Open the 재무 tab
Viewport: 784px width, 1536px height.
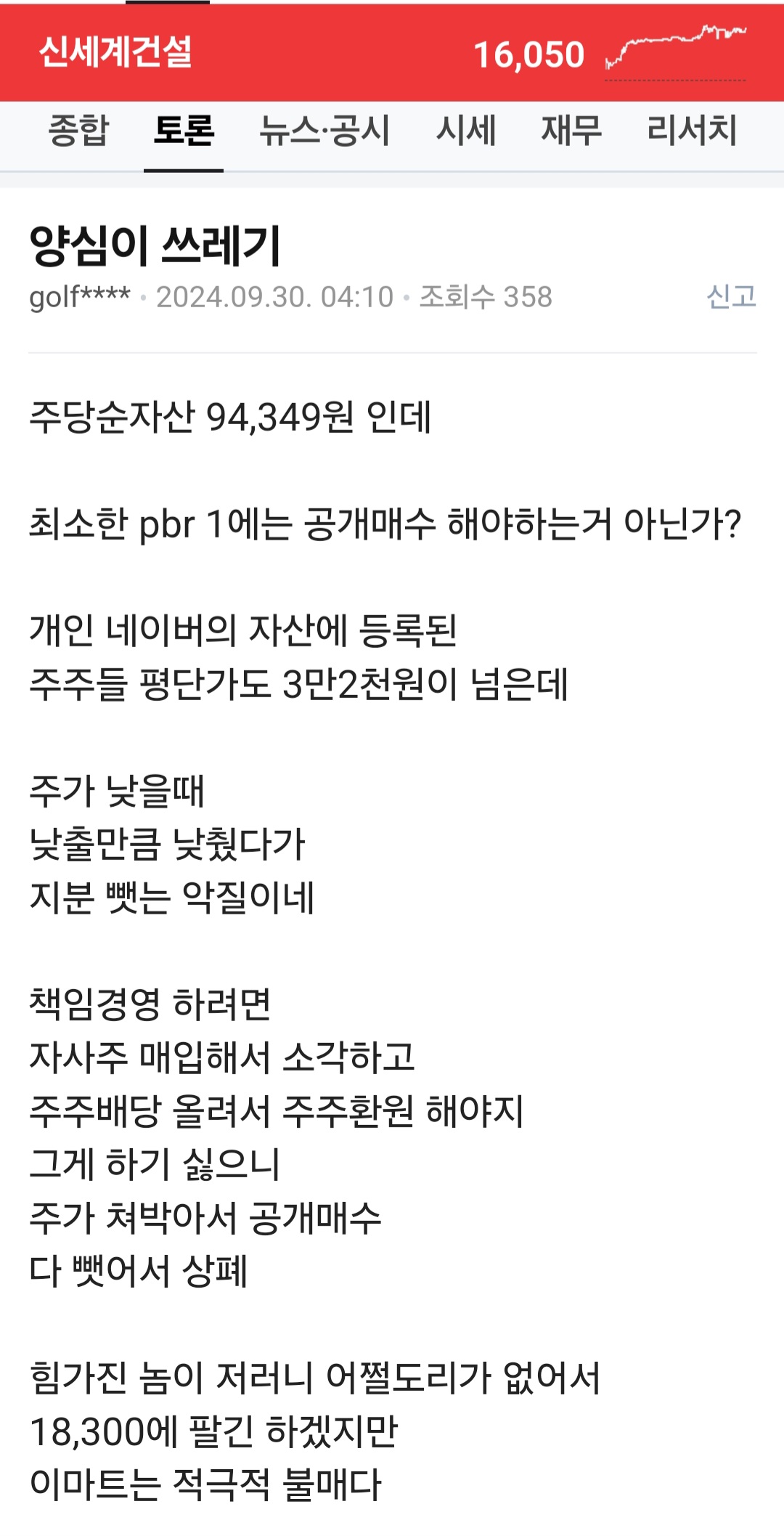(x=571, y=131)
